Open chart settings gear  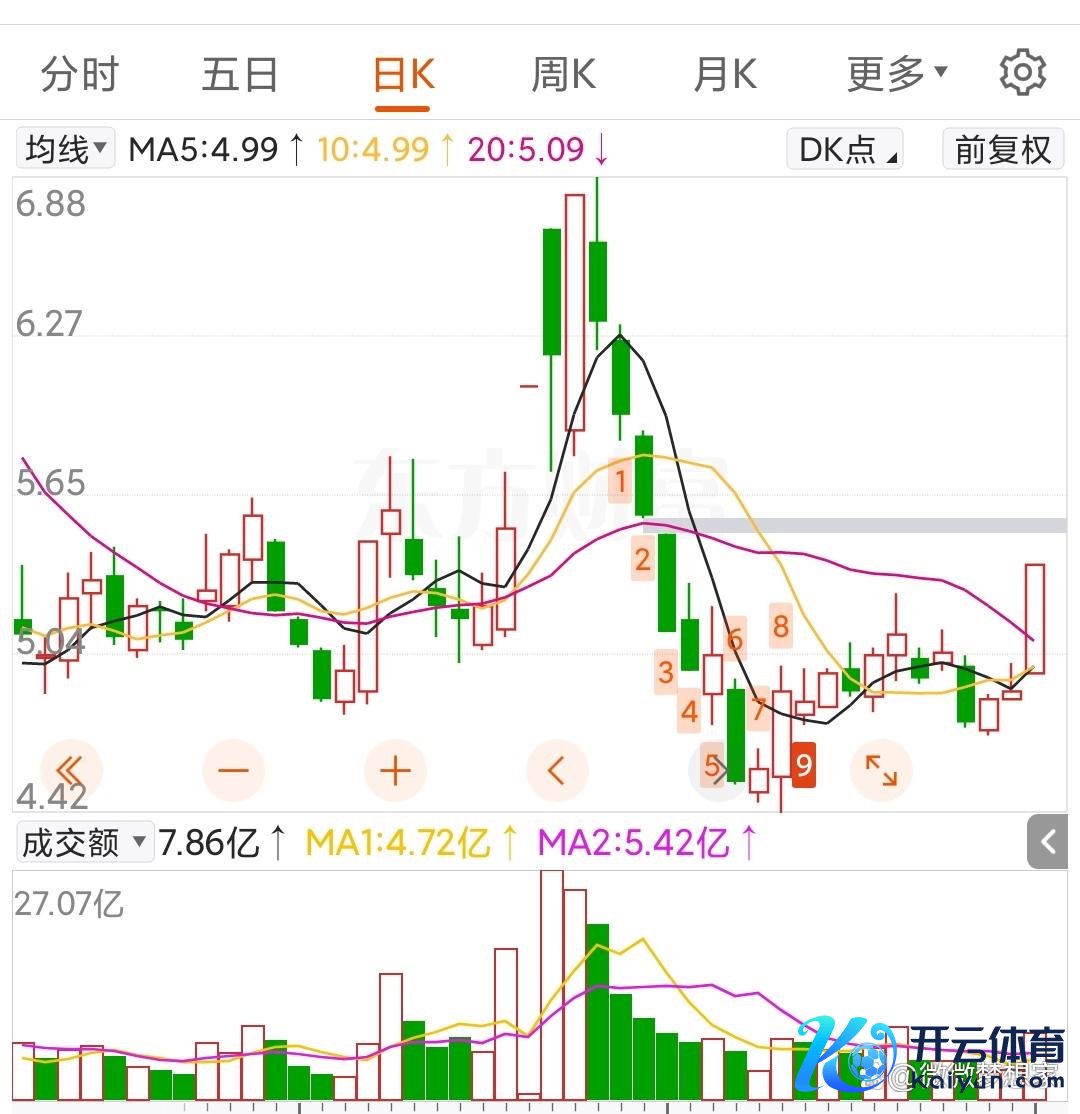[1023, 73]
